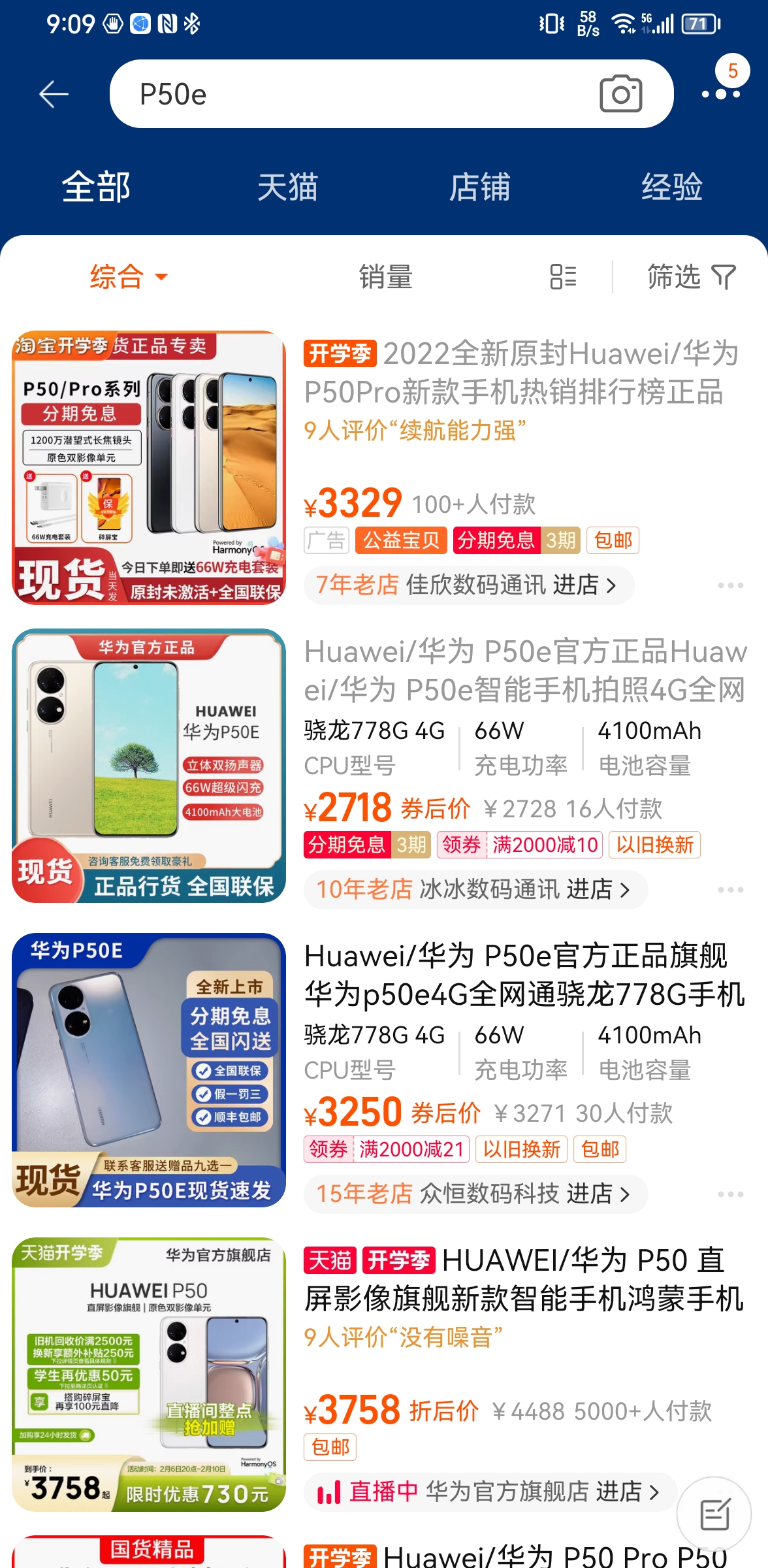This screenshot has width=768, height=1568.
Task: Open the P50Pro 热销排行榜 product listing
Action: pos(522,374)
